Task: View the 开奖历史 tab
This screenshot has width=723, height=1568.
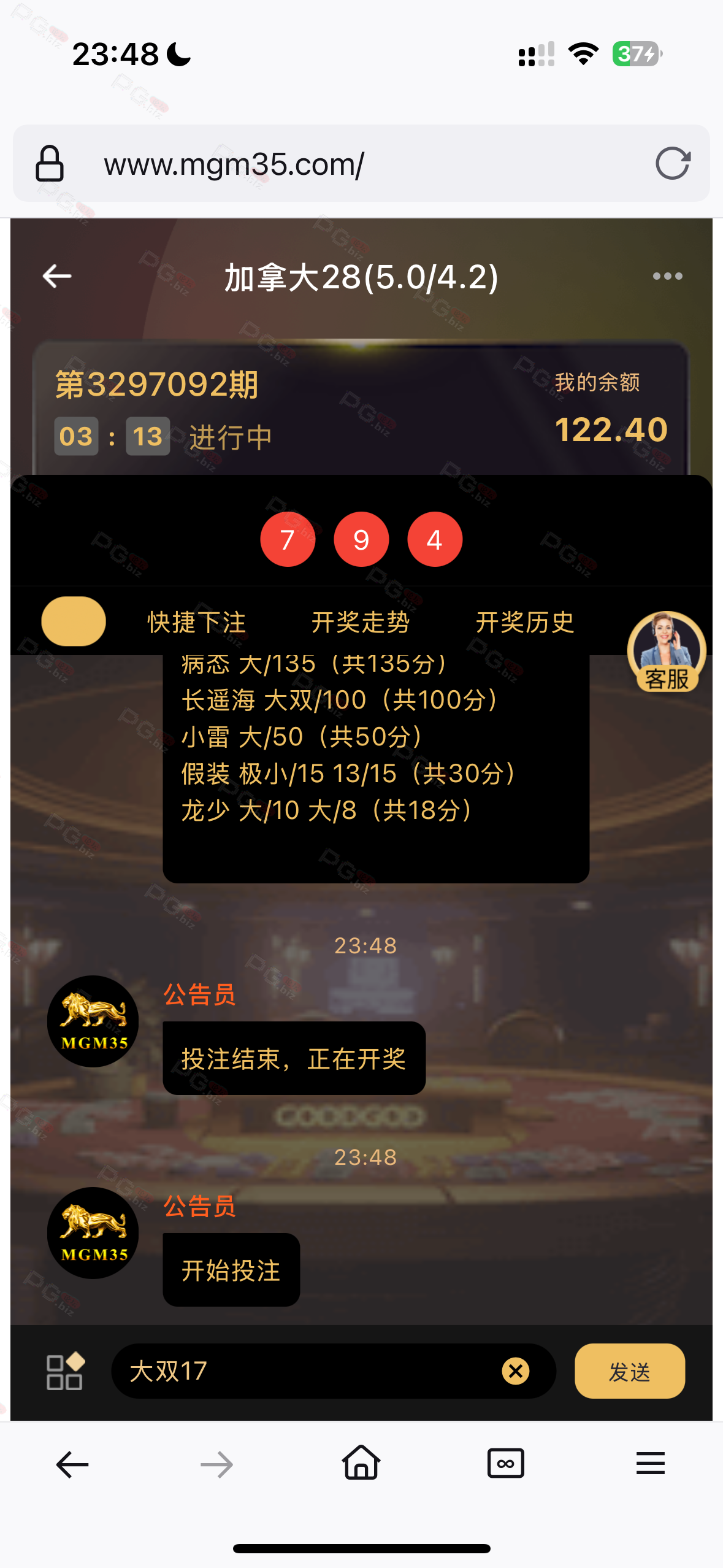Action: pos(525,622)
